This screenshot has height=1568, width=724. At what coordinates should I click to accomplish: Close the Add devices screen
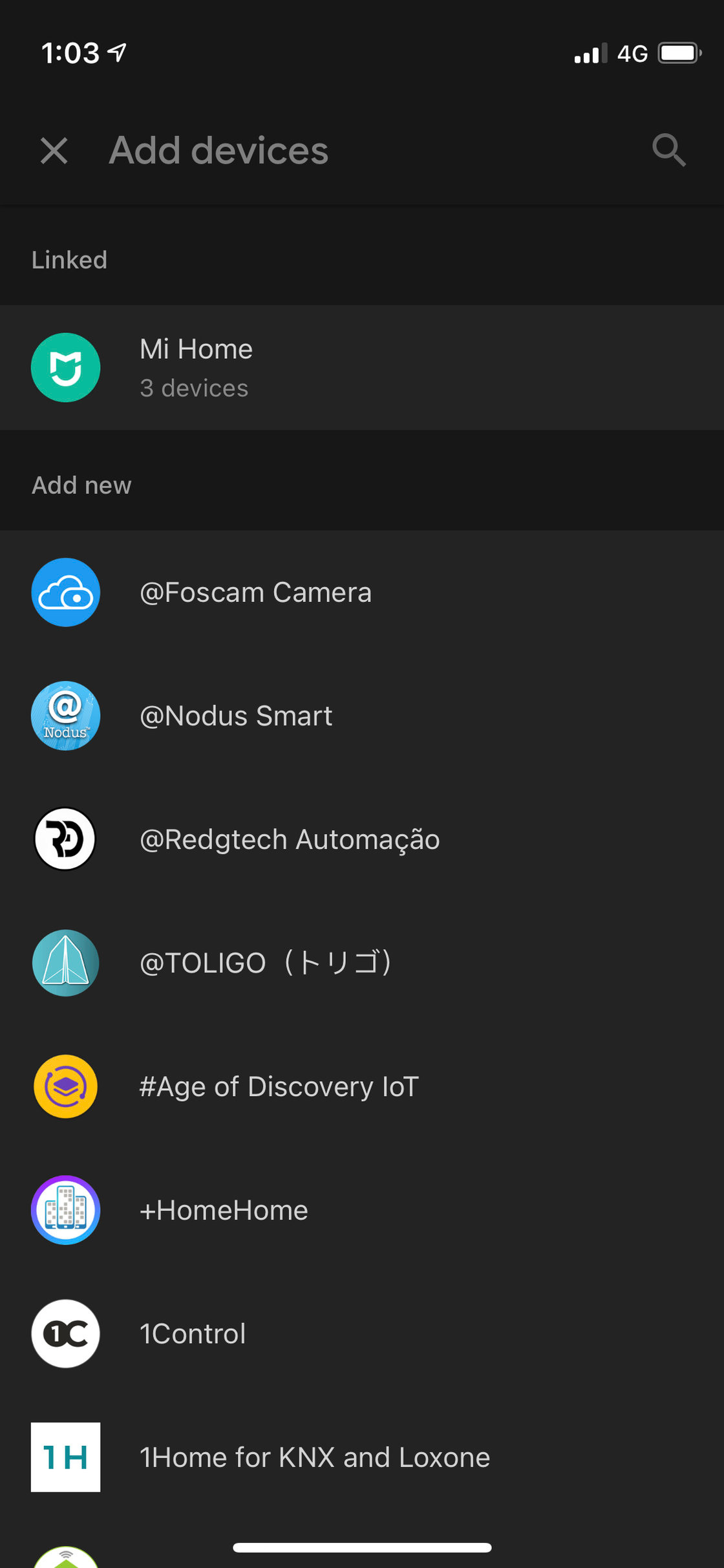54,151
